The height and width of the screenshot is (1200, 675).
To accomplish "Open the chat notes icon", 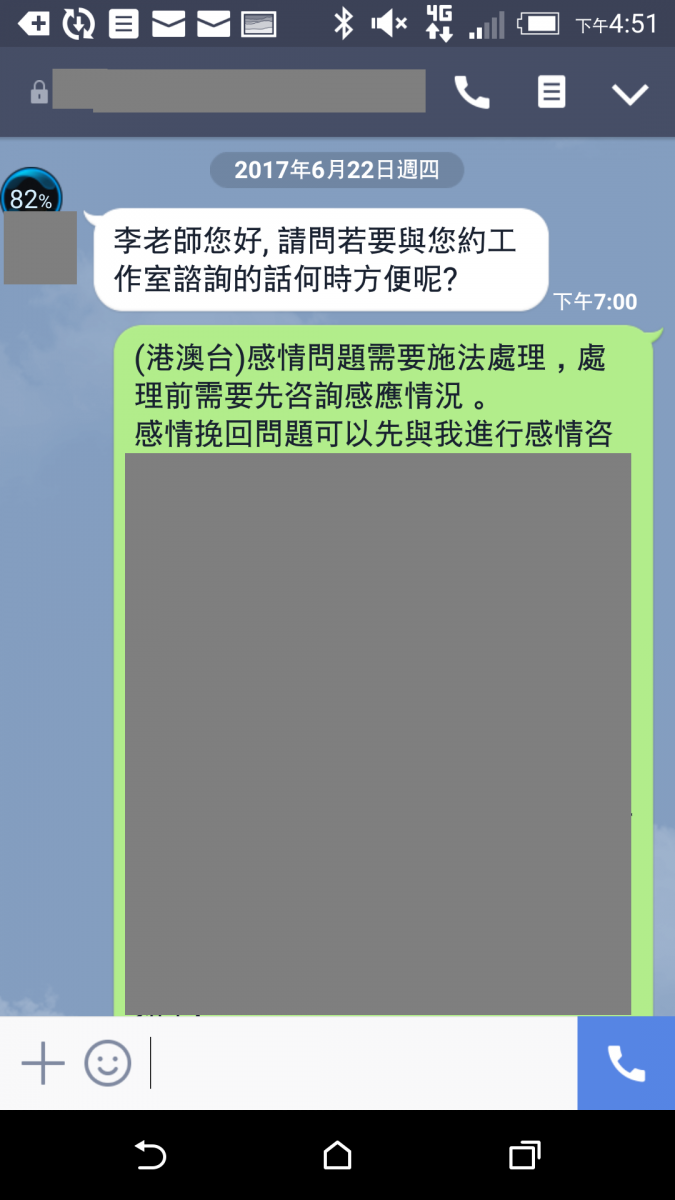I will pyautogui.click(x=551, y=93).
